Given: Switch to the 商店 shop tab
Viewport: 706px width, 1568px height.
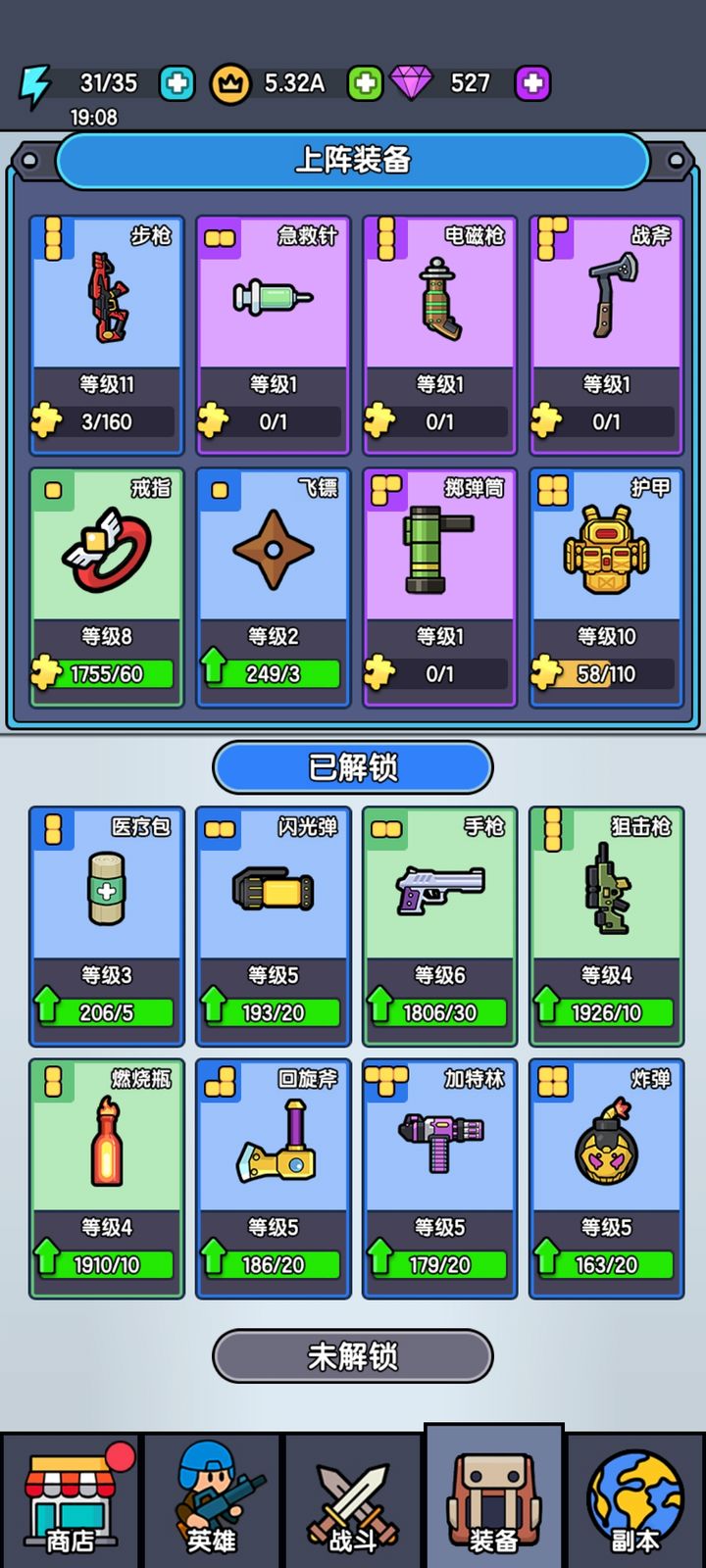Looking at the screenshot, I should 73,1494.
